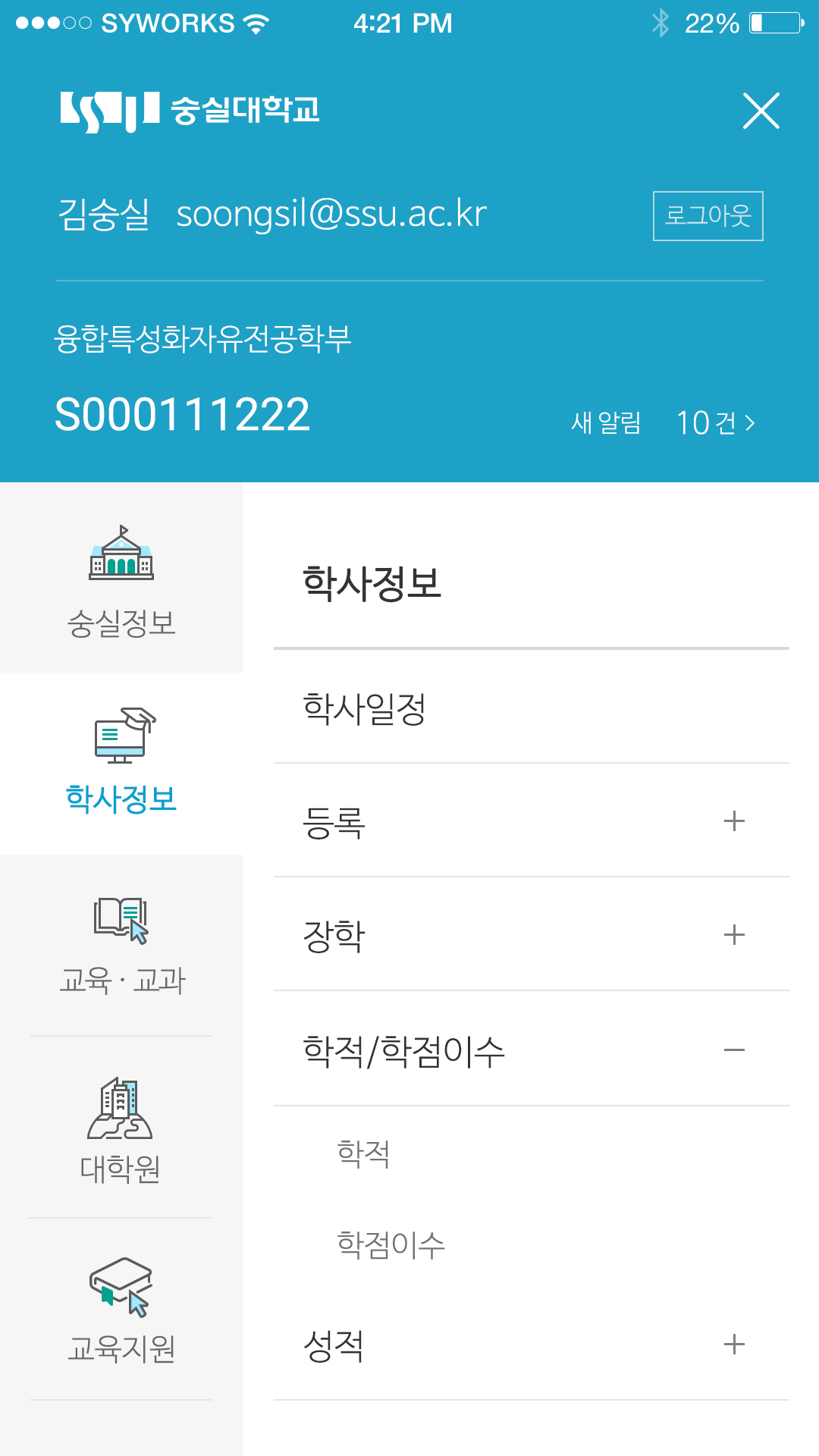
Task: Expand the 장학 section
Action: click(734, 935)
